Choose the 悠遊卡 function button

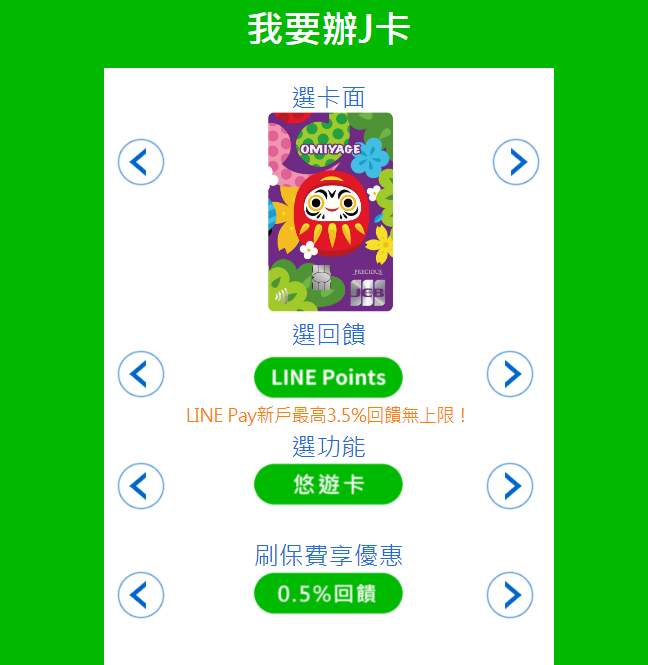328,485
